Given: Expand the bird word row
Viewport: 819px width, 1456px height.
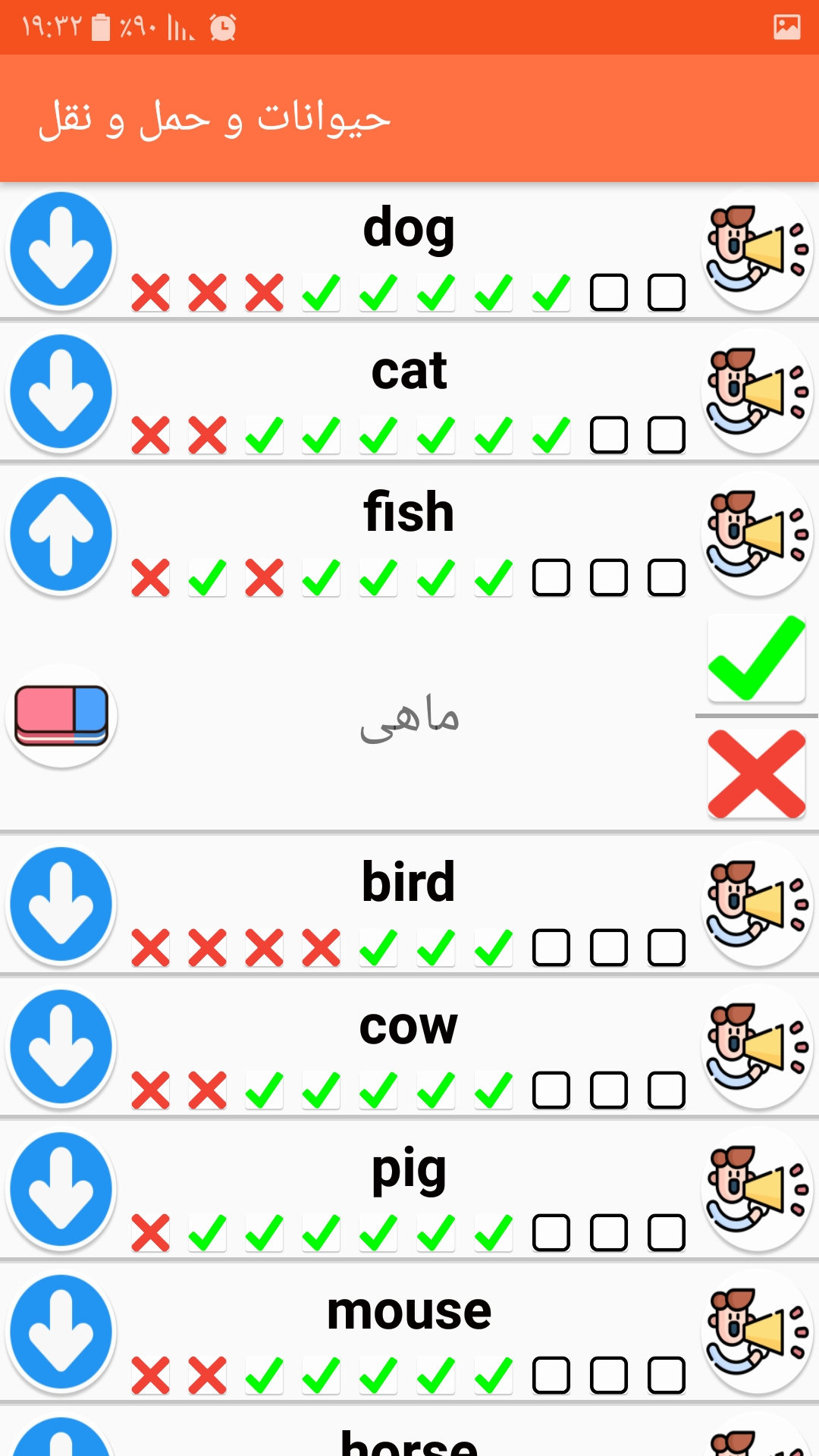Looking at the screenshot, I should pyautogui.click(x=61, y=905).
